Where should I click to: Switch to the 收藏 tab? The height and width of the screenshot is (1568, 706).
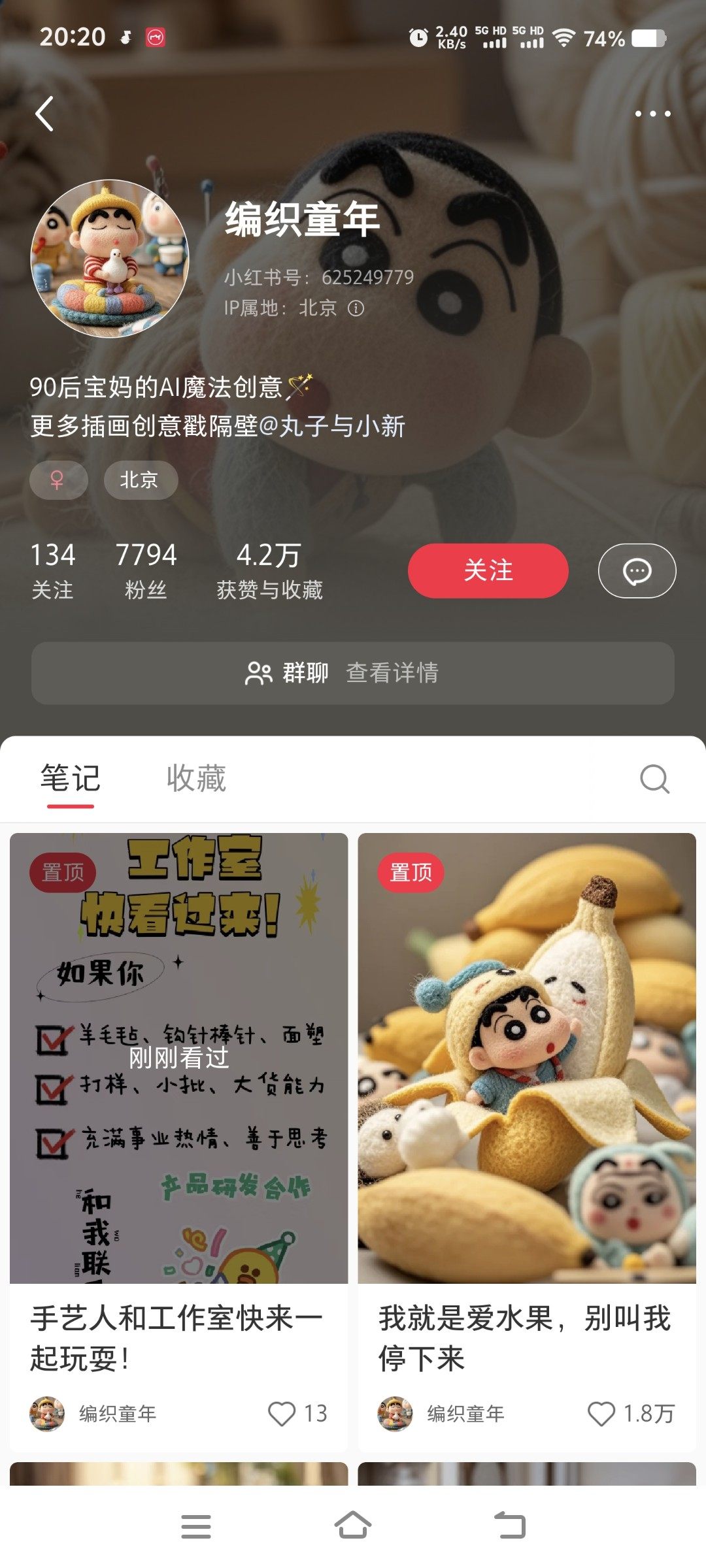[x=196, y=778]
